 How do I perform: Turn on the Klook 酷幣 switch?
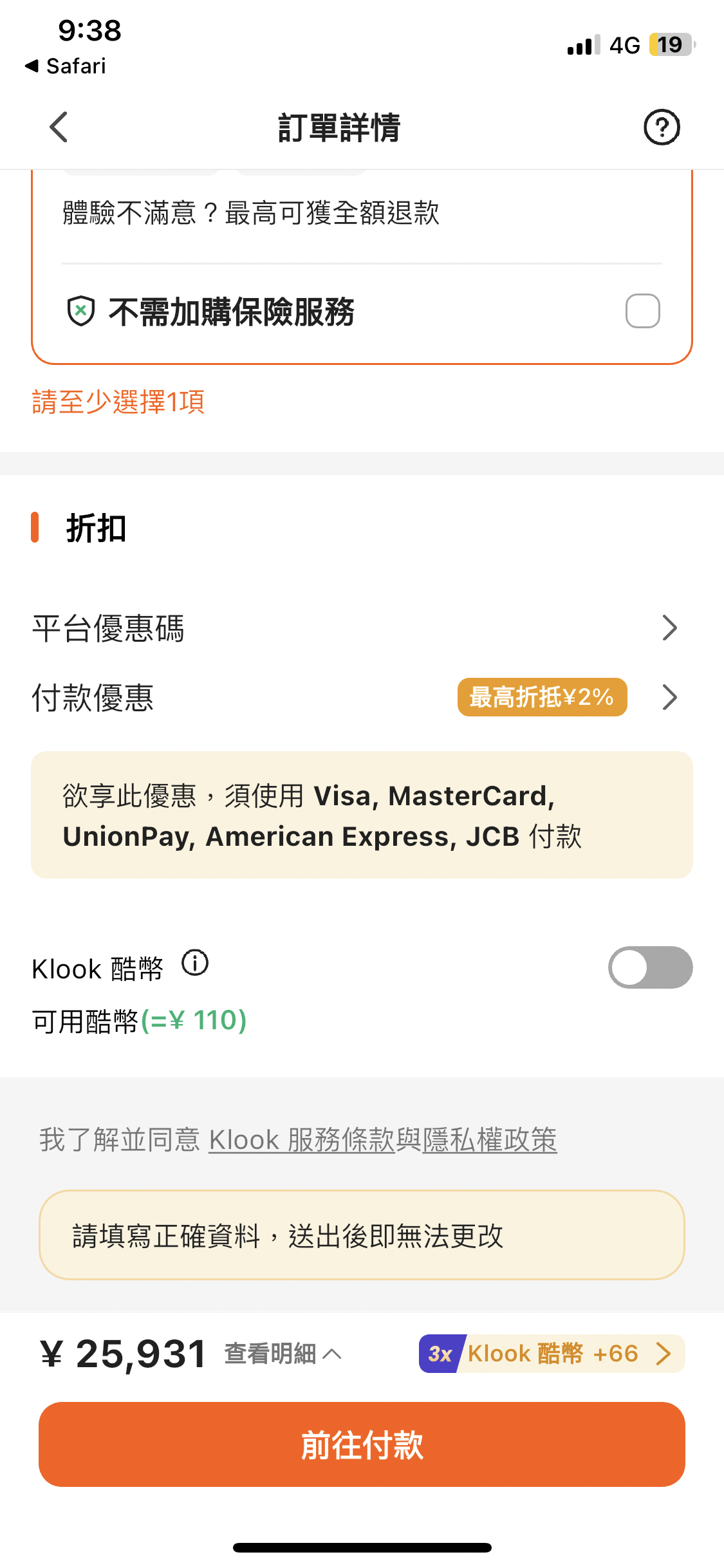[x=650, y=967]
